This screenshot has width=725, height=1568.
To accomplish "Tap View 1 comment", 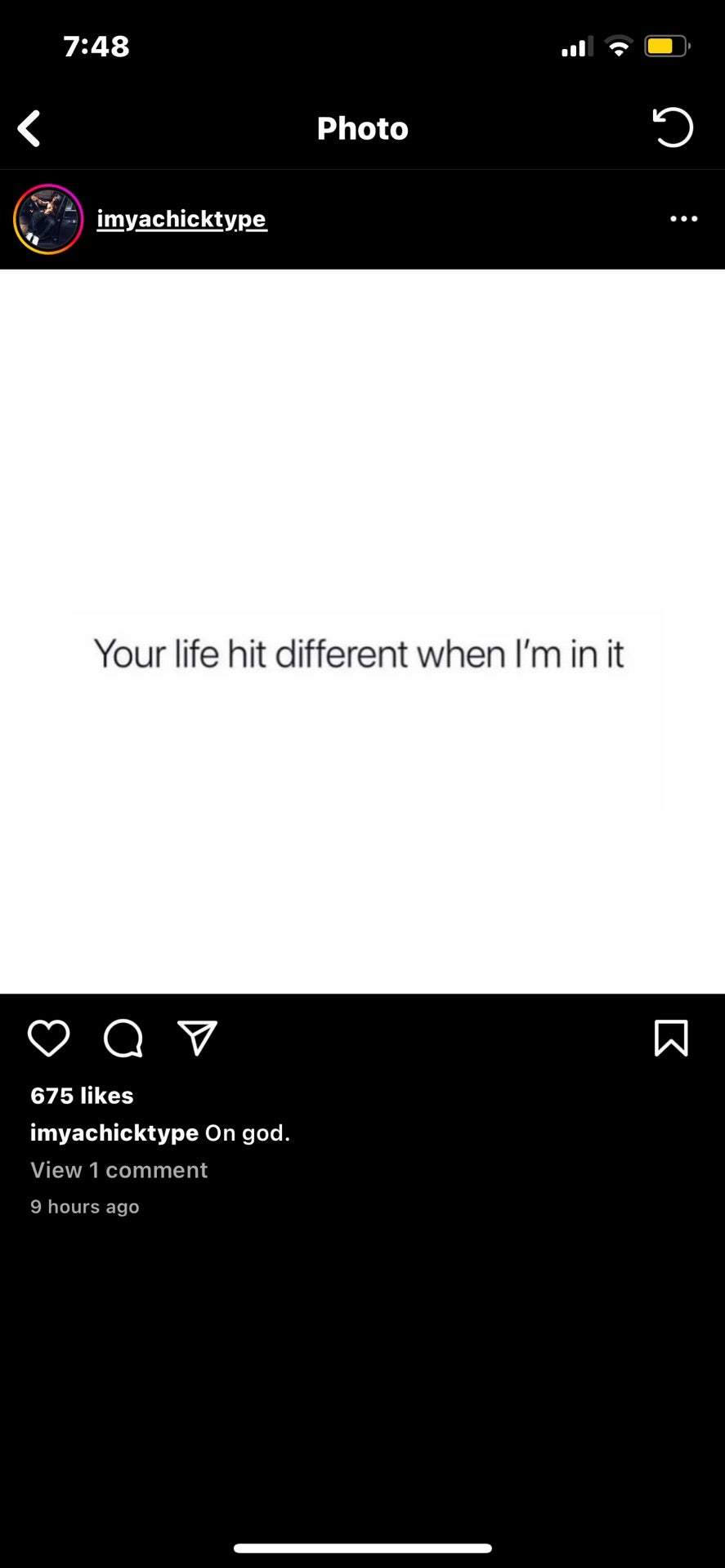I will click(119, 1170).
